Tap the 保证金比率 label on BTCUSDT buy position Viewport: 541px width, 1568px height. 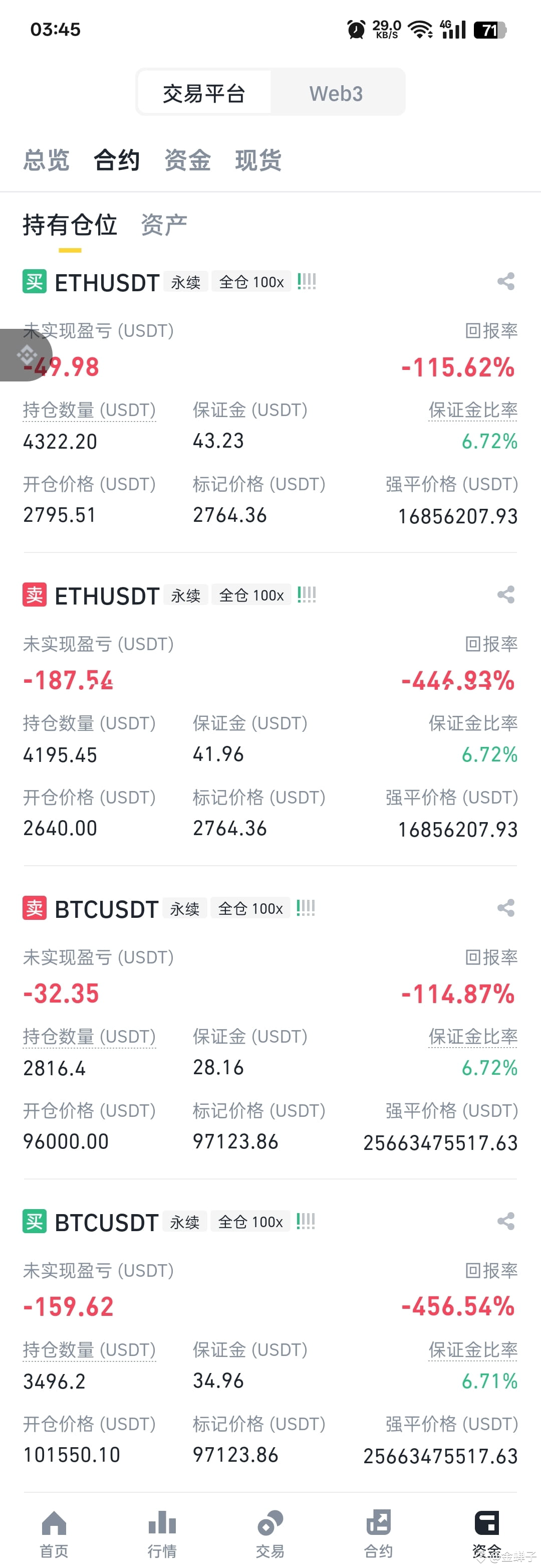click(x=473, y=1349)
